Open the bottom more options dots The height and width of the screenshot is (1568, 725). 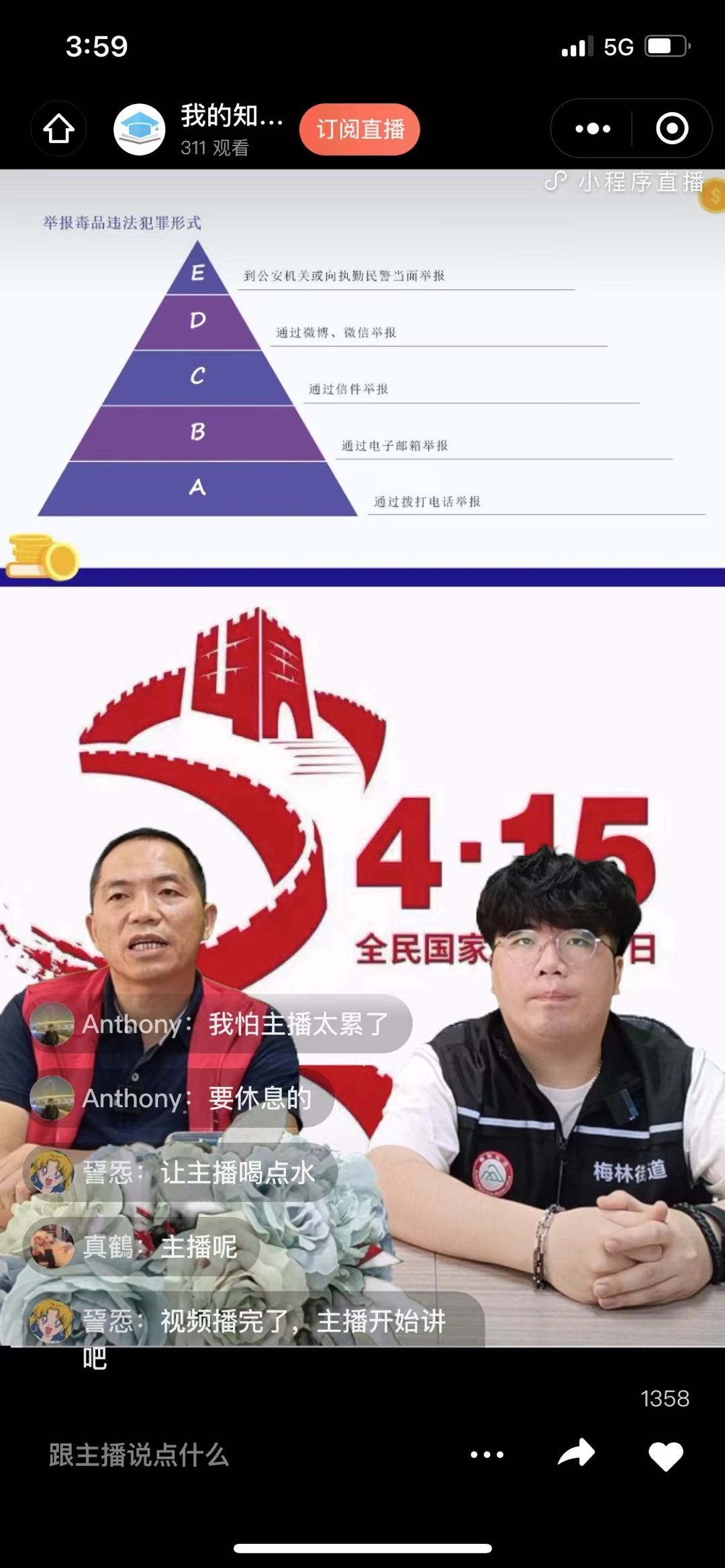[x=487, y=1455]
